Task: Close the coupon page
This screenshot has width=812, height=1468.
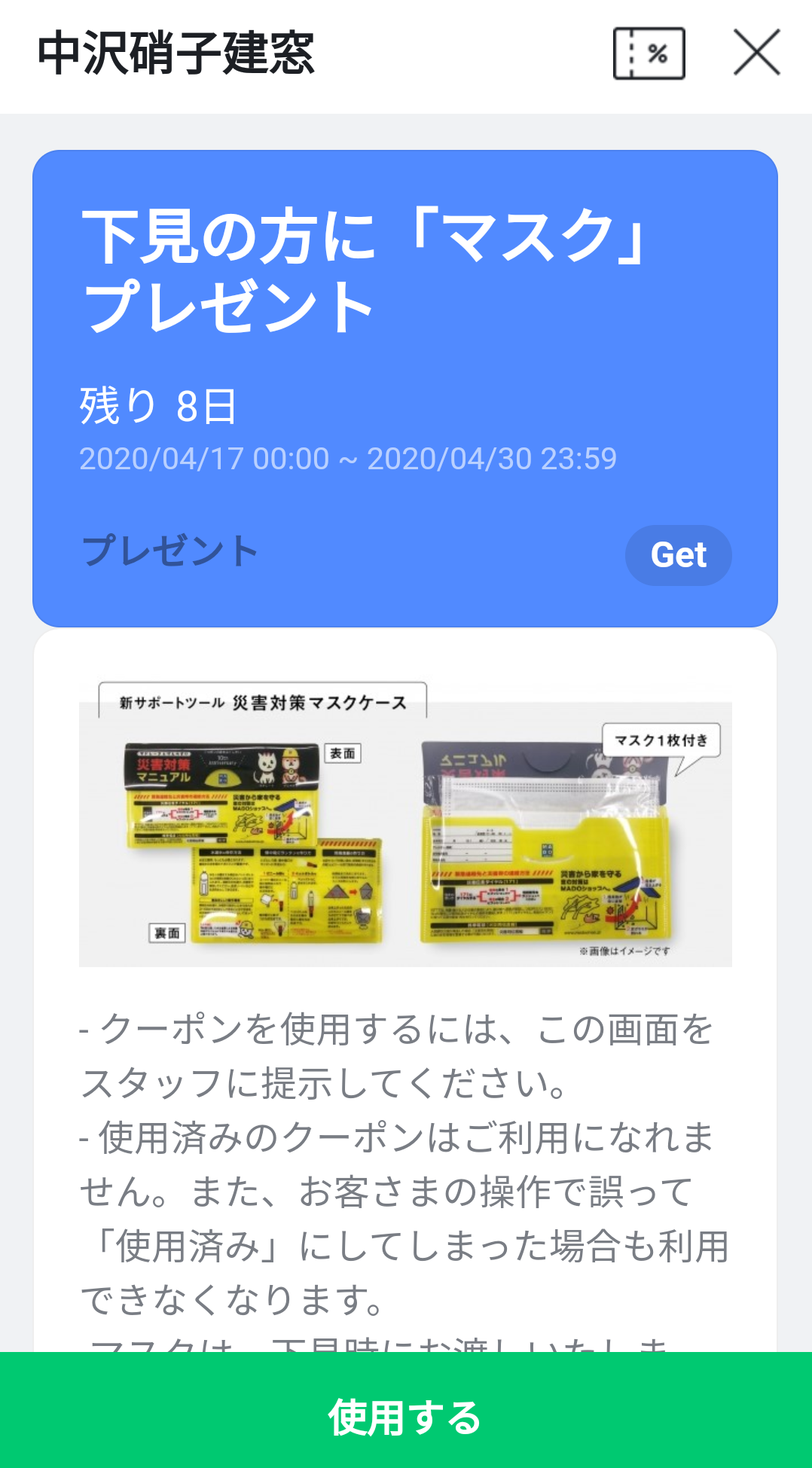Action: pos(756,53)
